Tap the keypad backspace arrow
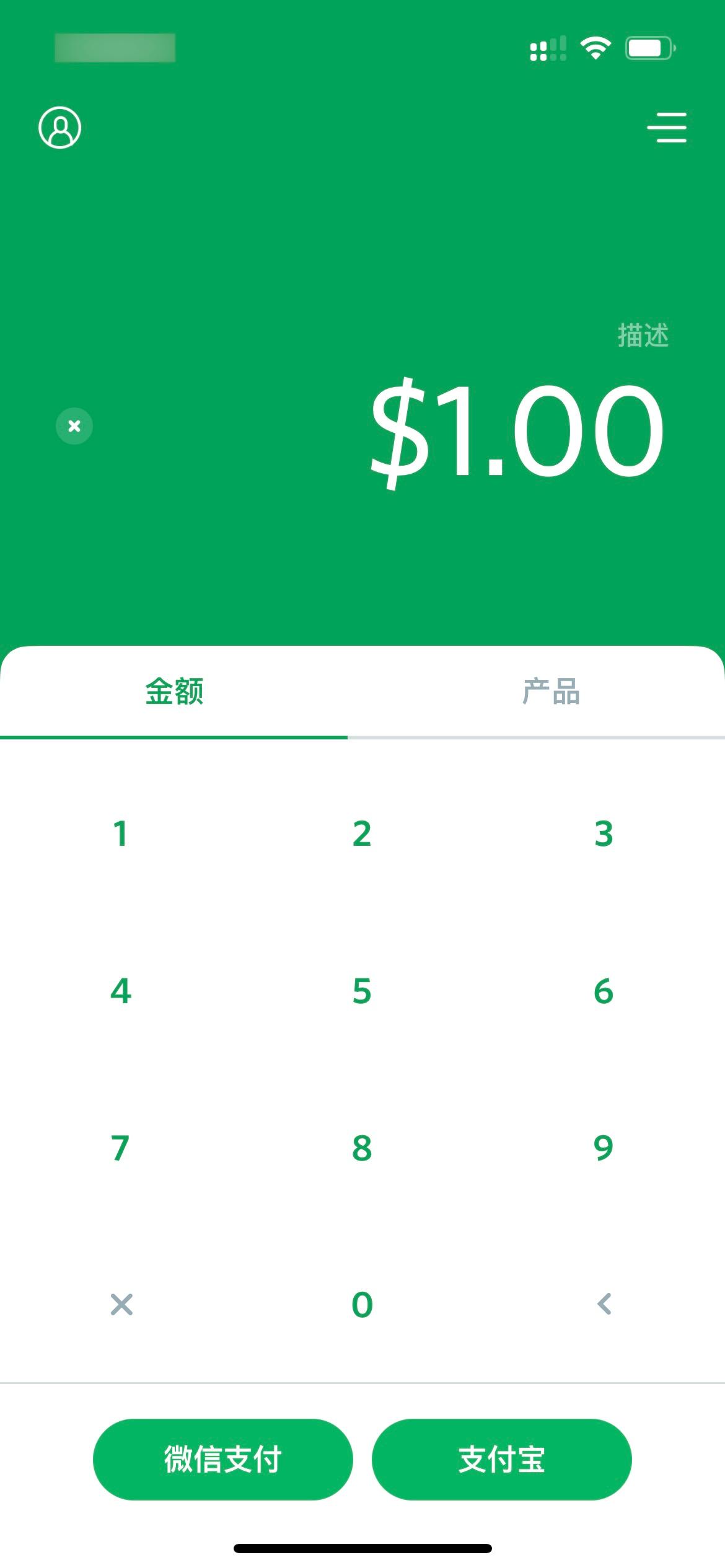 click(604, 1304)
